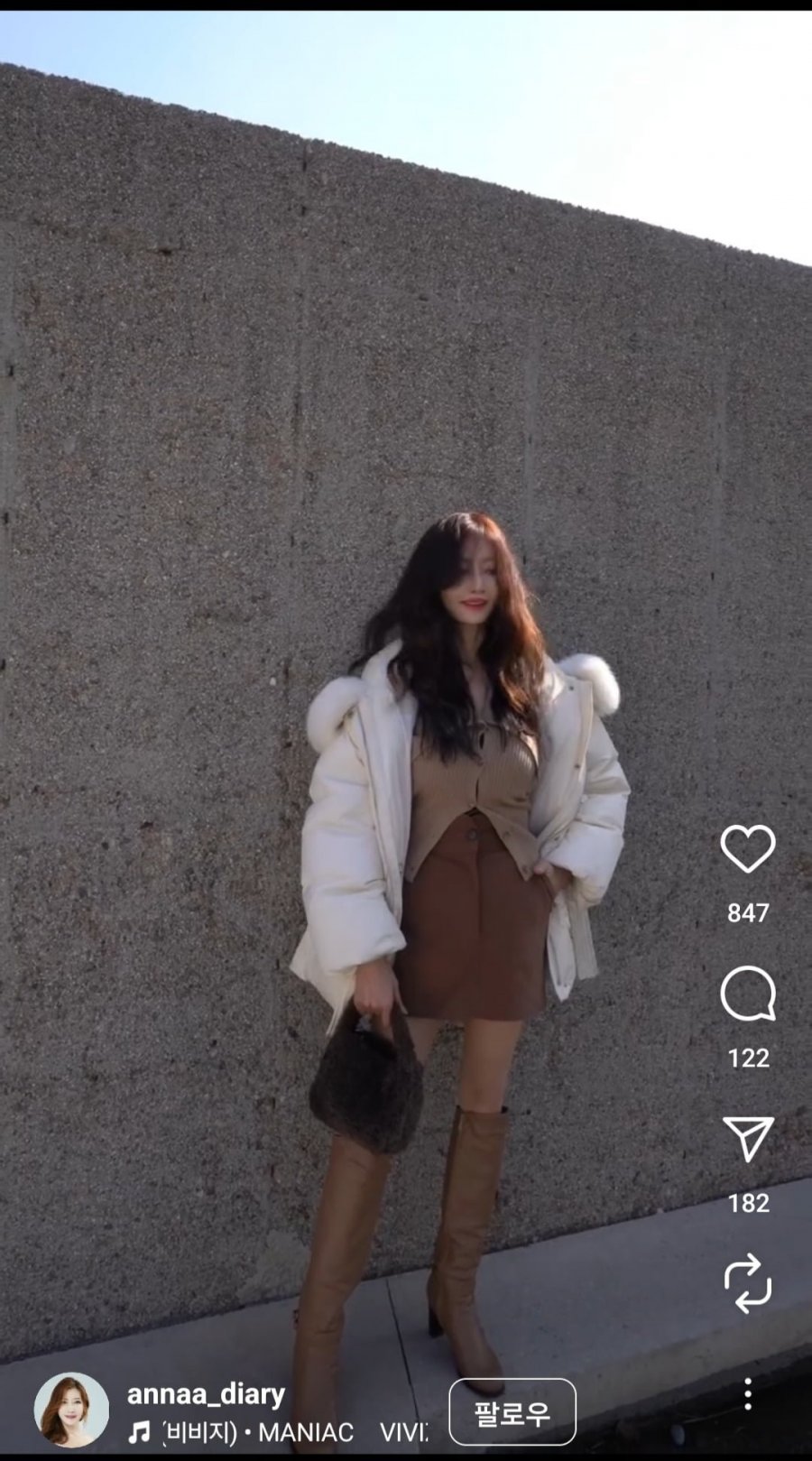Open the three-dot overflow menu

coord(748,1394)
